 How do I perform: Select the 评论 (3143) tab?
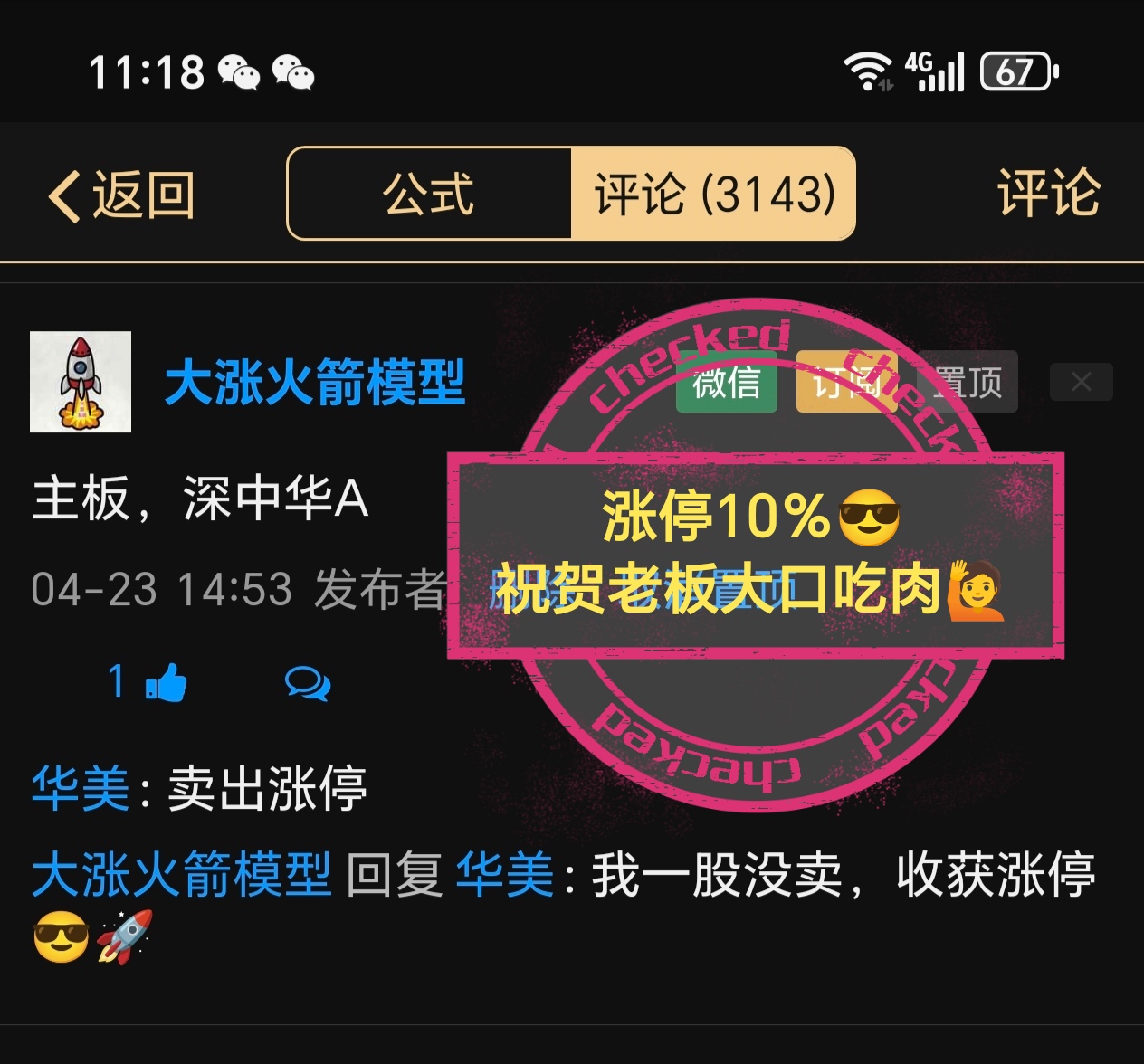point(713,194)
